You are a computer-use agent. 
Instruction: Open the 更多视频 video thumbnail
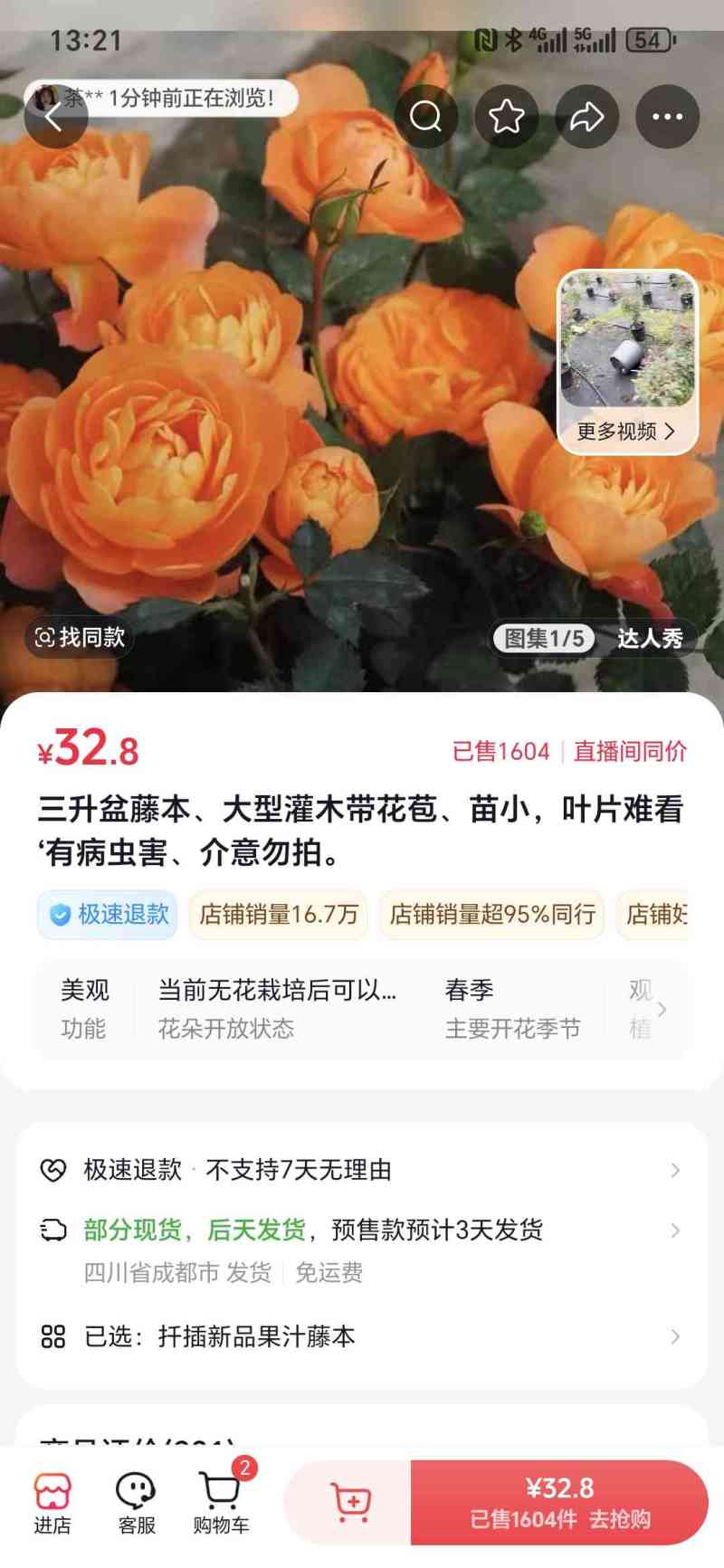coord(627,362)
